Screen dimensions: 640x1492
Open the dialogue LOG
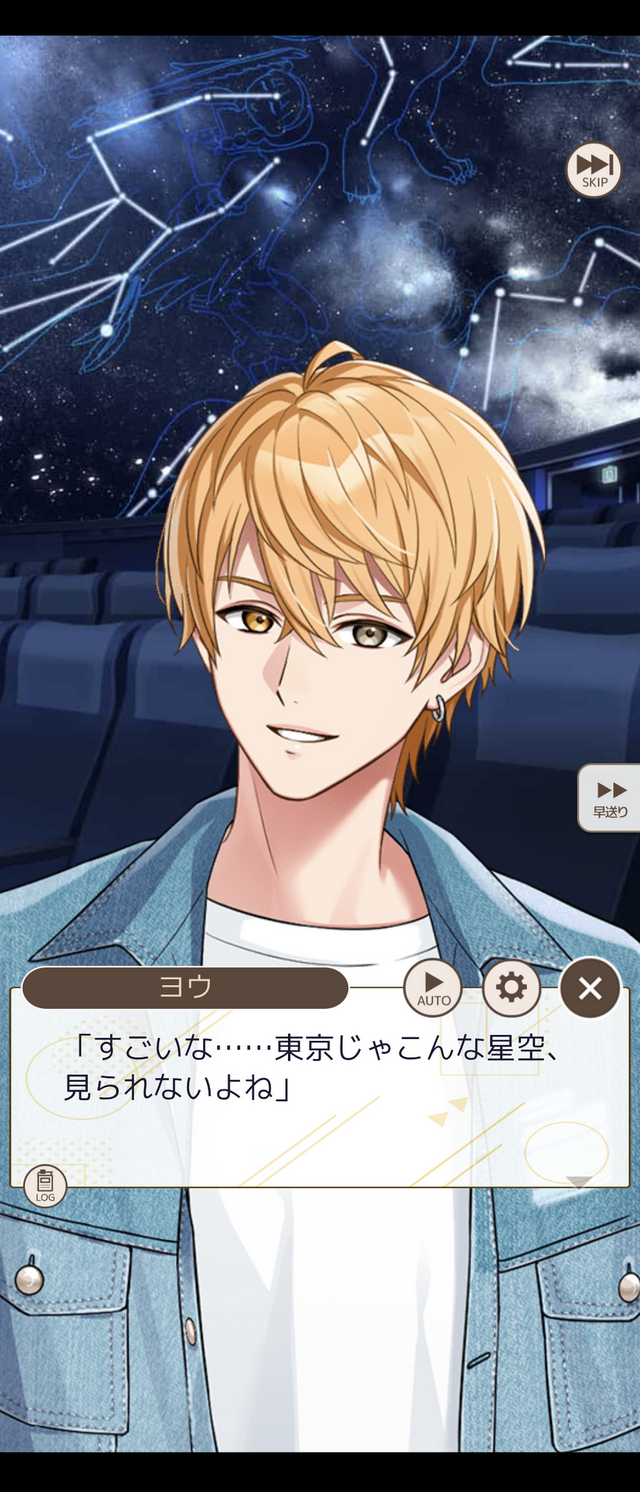[x=45, y=1186]
